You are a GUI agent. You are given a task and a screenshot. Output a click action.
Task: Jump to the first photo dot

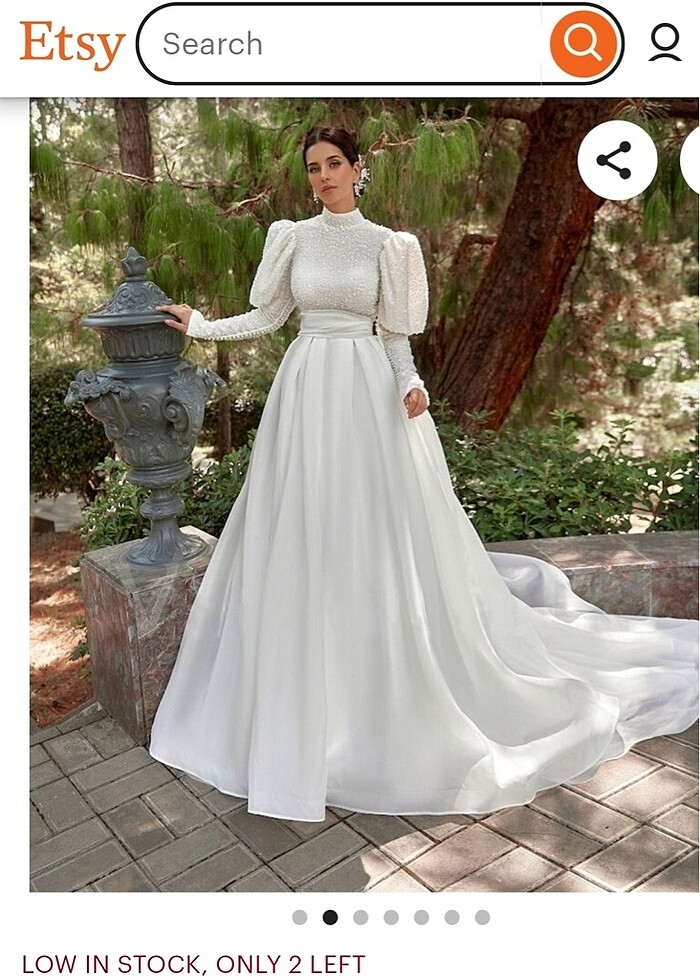tap(300, 917)
